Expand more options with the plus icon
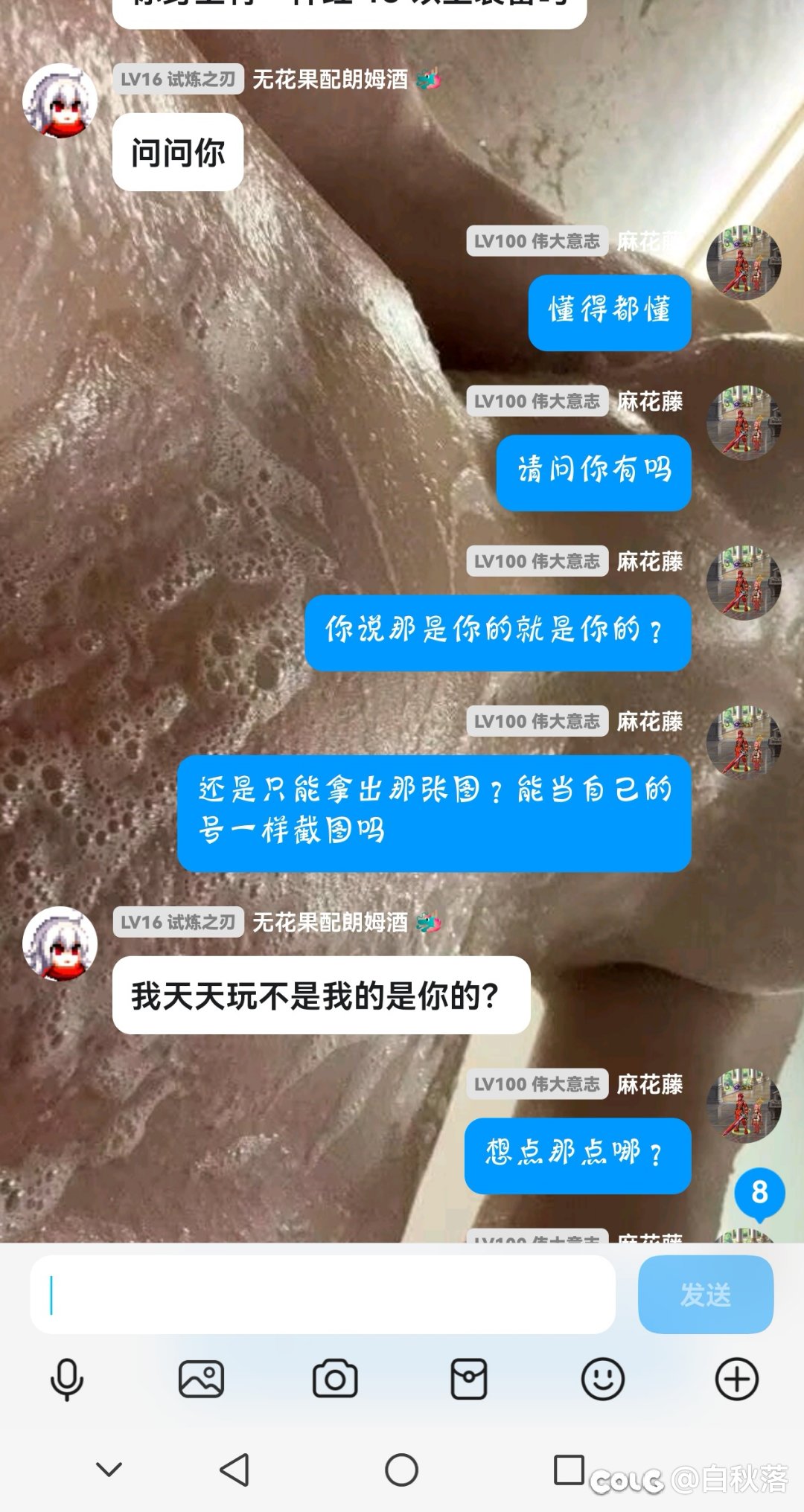Screen dimensions: 804x1512 (736, 1380)
